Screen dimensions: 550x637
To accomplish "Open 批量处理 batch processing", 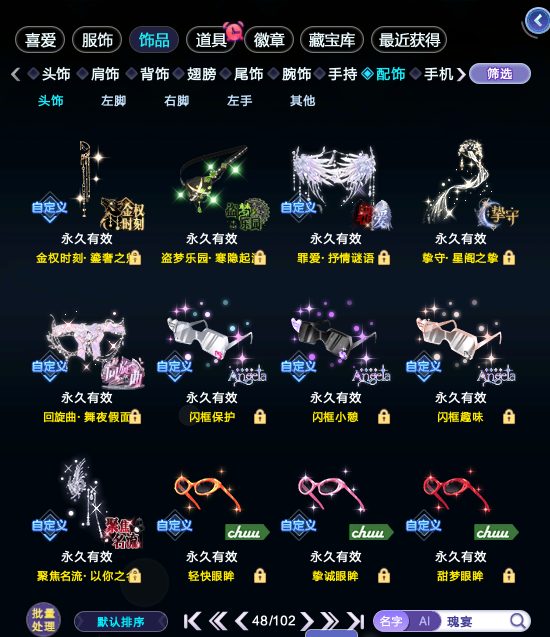I will tap(43, 620).
